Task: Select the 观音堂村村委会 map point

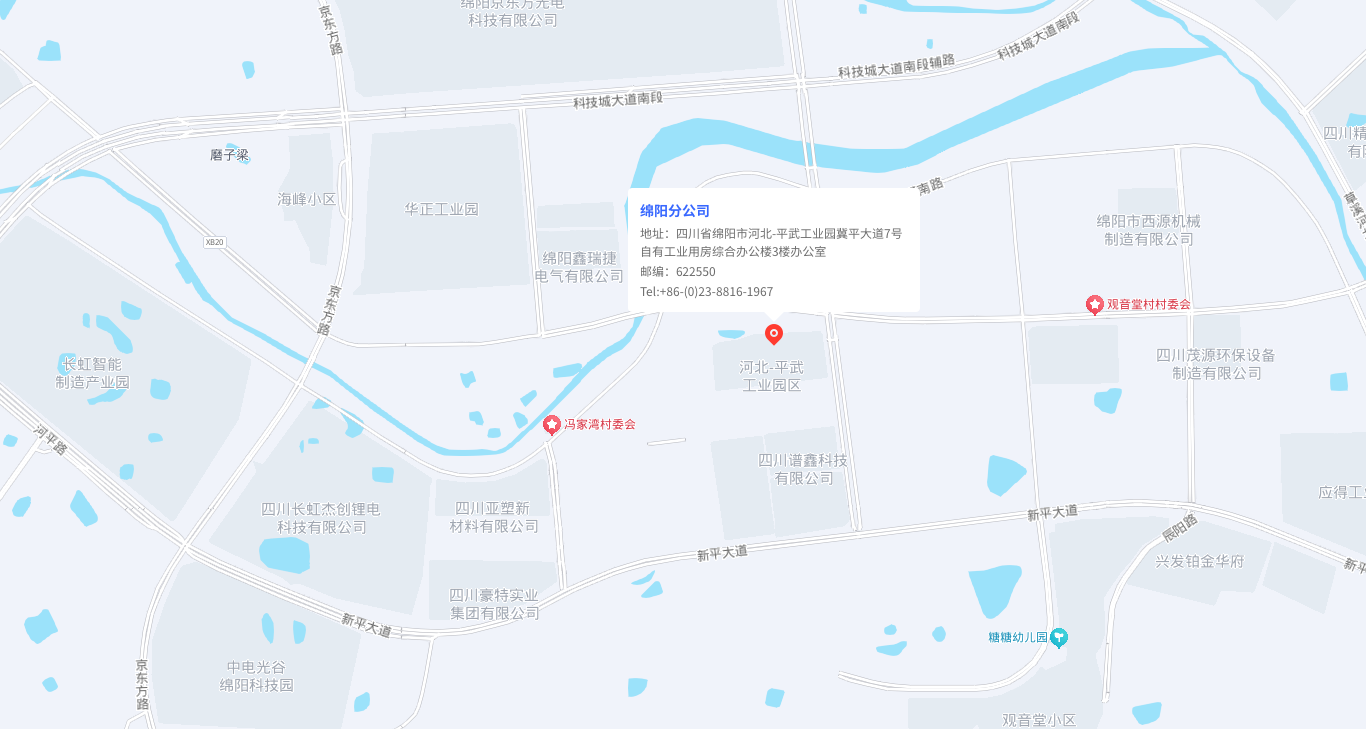Action: pyautogui.click(x=1095, y=304)
